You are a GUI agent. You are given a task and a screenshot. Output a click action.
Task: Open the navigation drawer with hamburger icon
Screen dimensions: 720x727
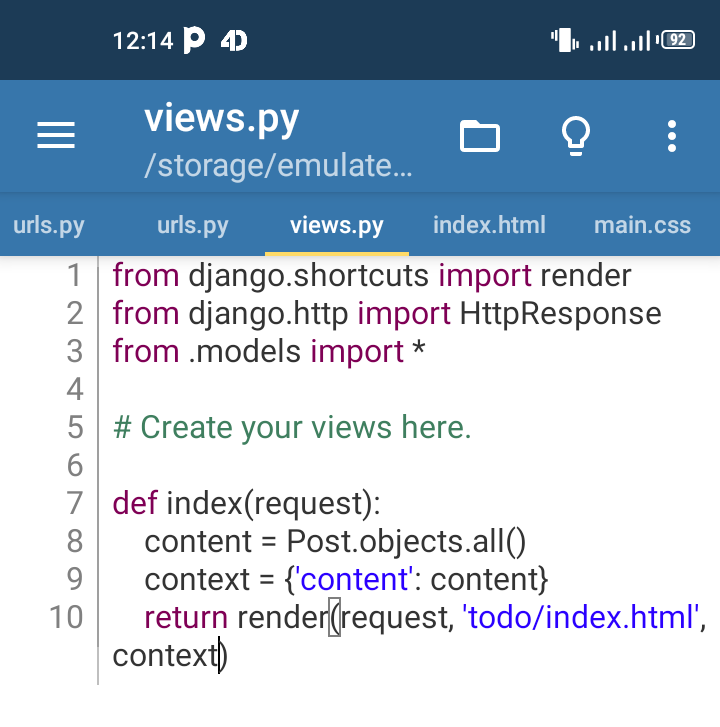55,135
